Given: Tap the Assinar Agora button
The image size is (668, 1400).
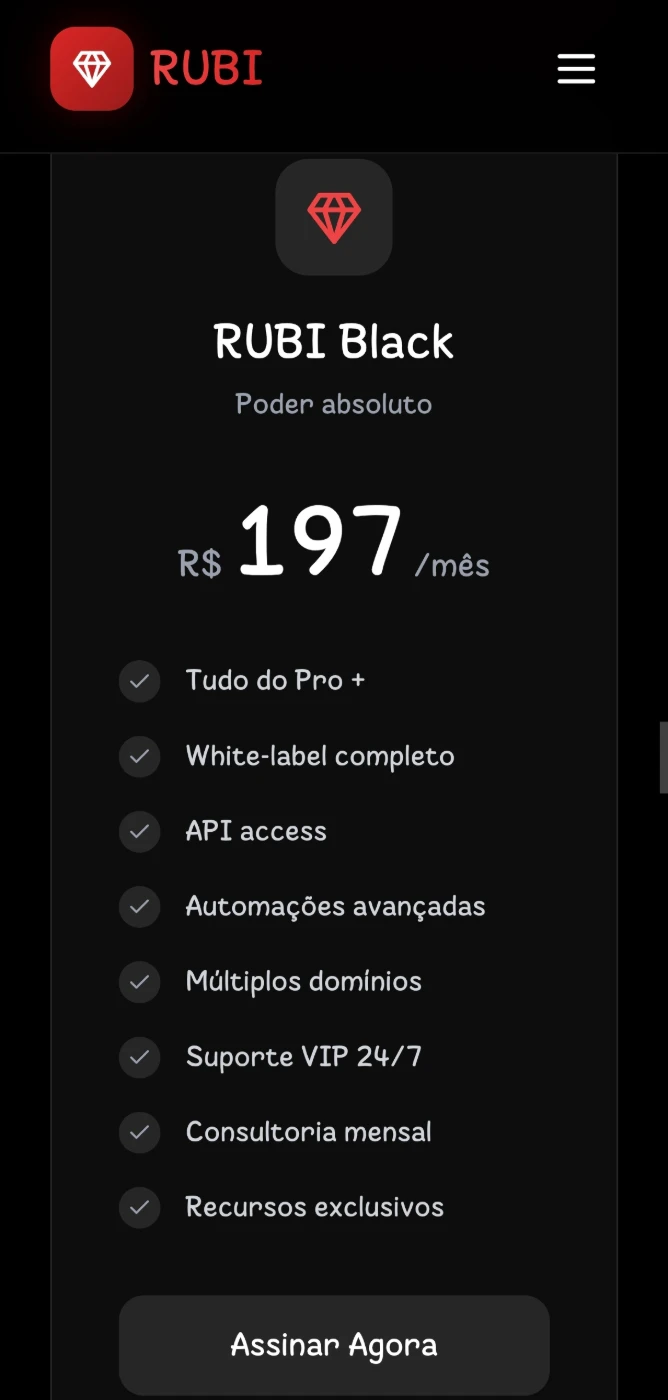Looking at the screenshot, I should coord(334,1344).
